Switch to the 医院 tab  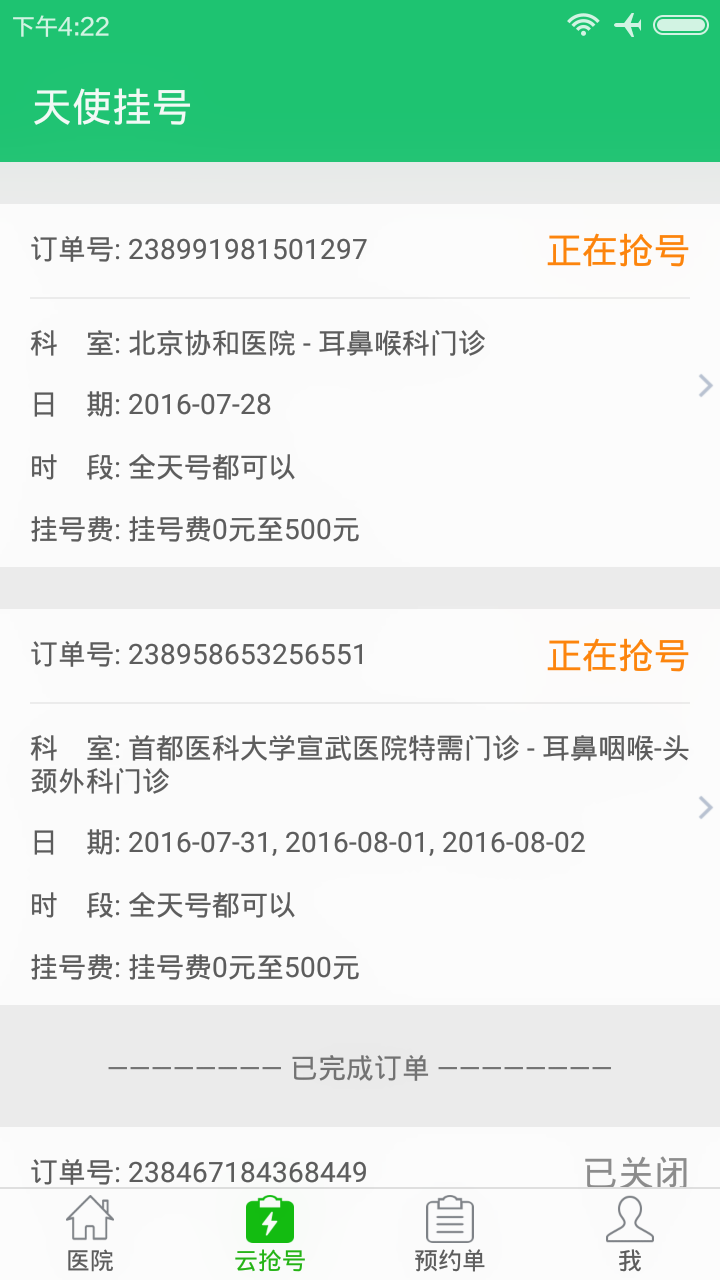90,1234
